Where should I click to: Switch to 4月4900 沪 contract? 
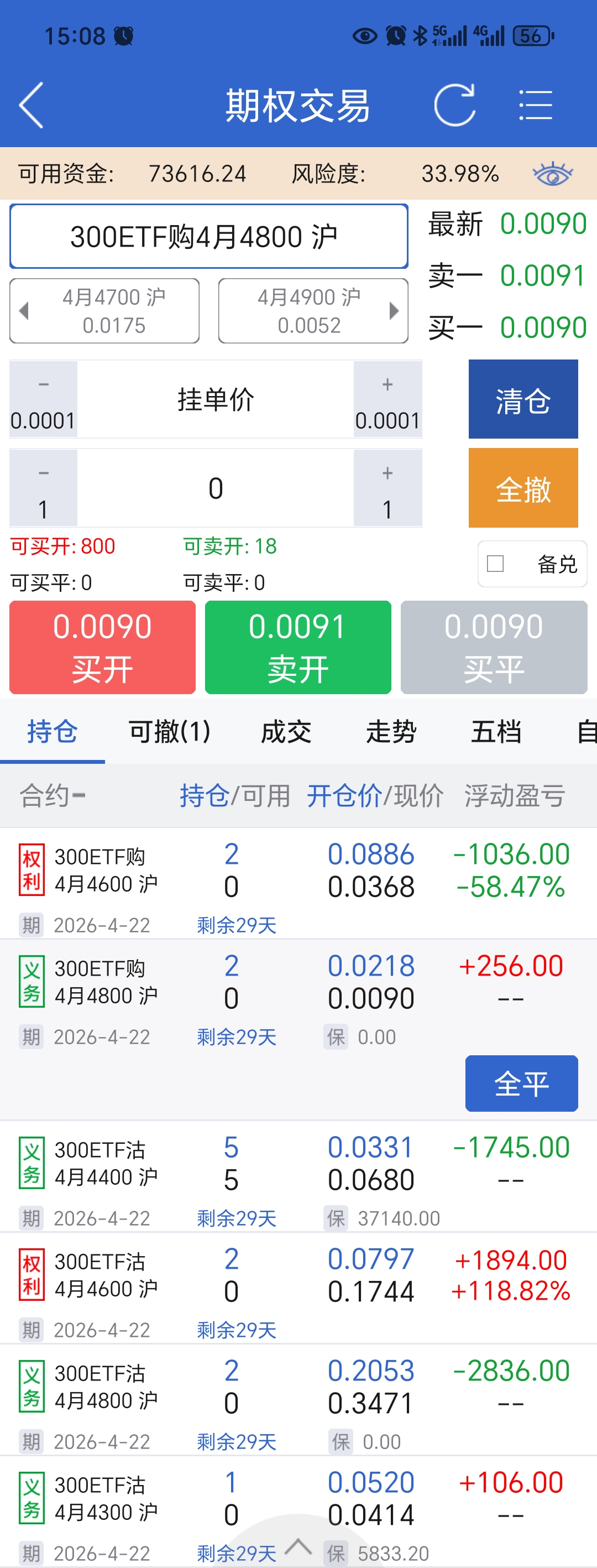point(313,311)
